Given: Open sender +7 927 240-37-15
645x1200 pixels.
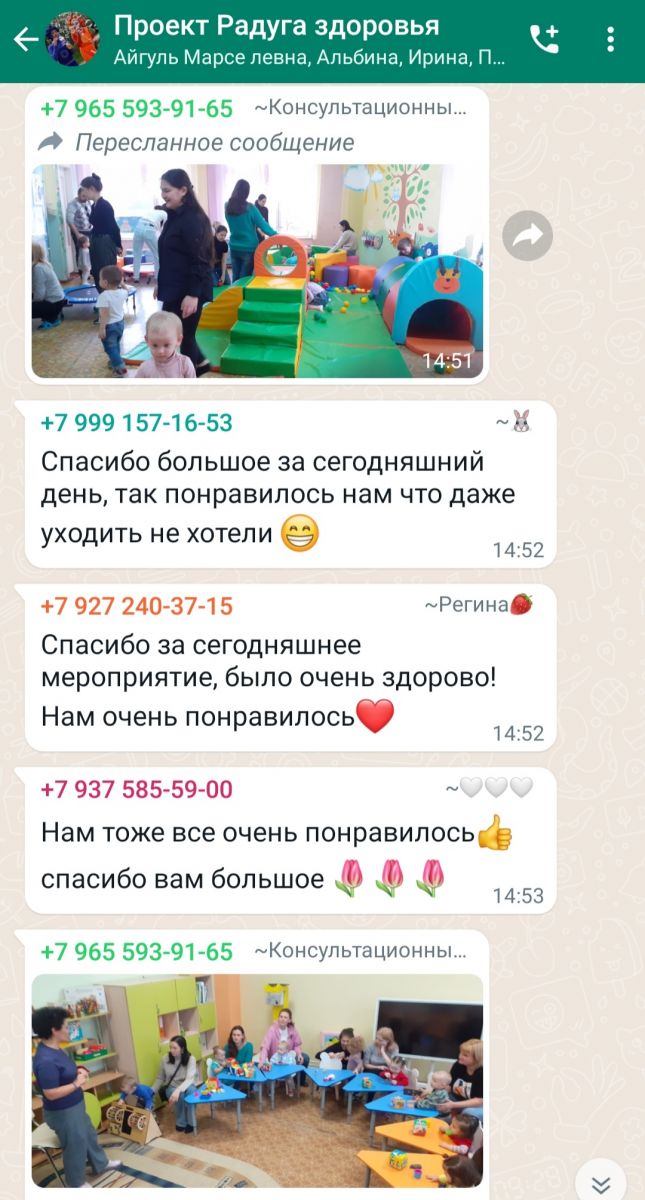Looking at the screenshot, I should (x=136, y=606).
